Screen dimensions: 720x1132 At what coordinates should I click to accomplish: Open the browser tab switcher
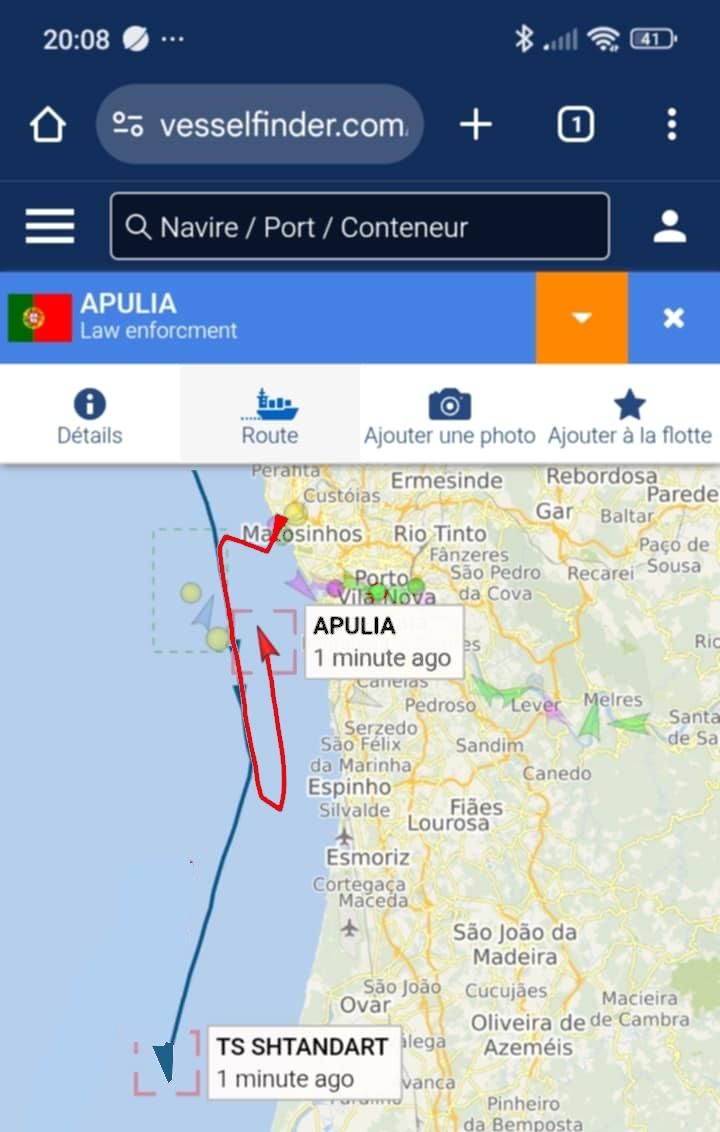tap(575, 125)
